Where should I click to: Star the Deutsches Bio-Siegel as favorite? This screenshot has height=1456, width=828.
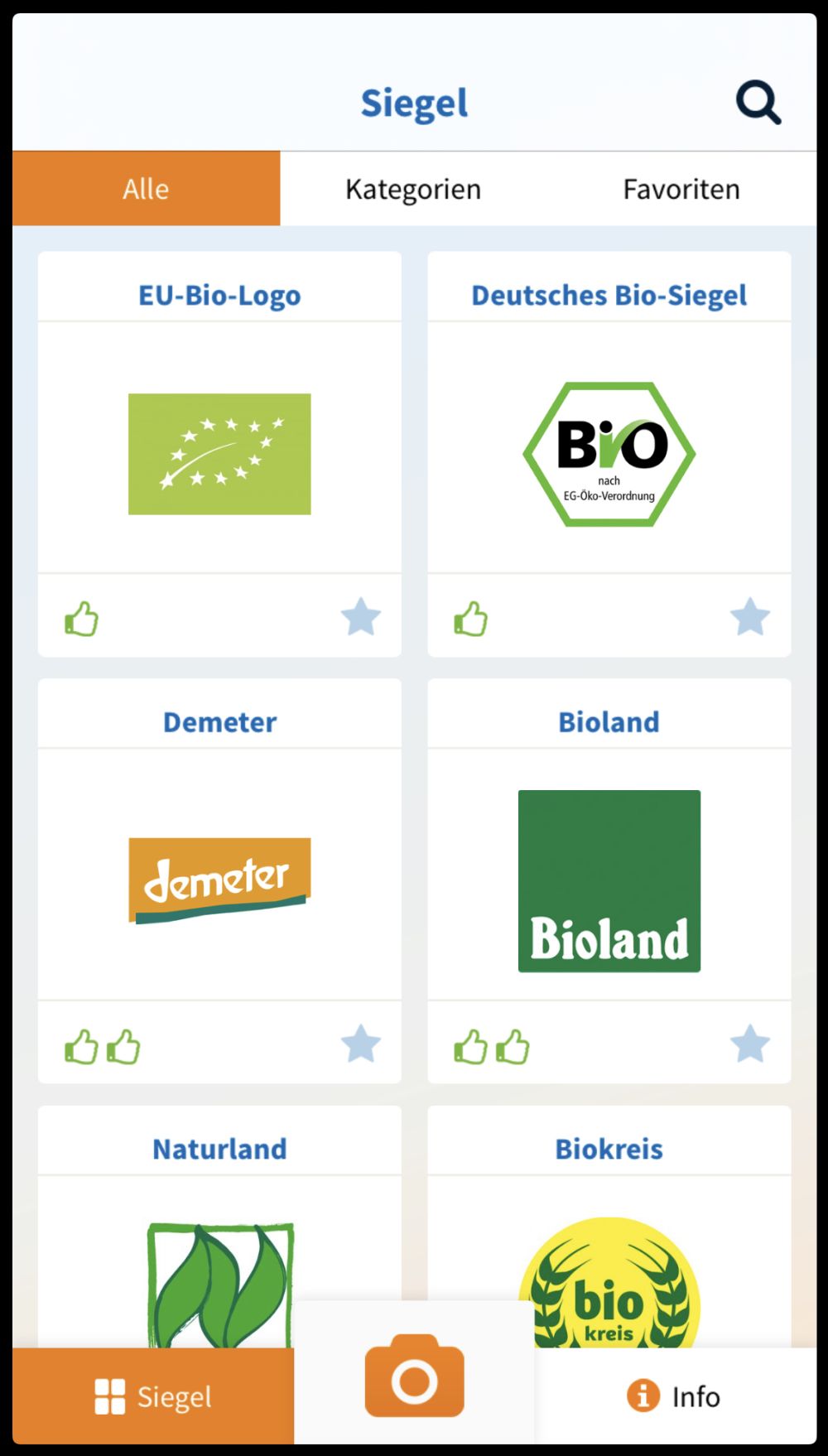[750, 617]
